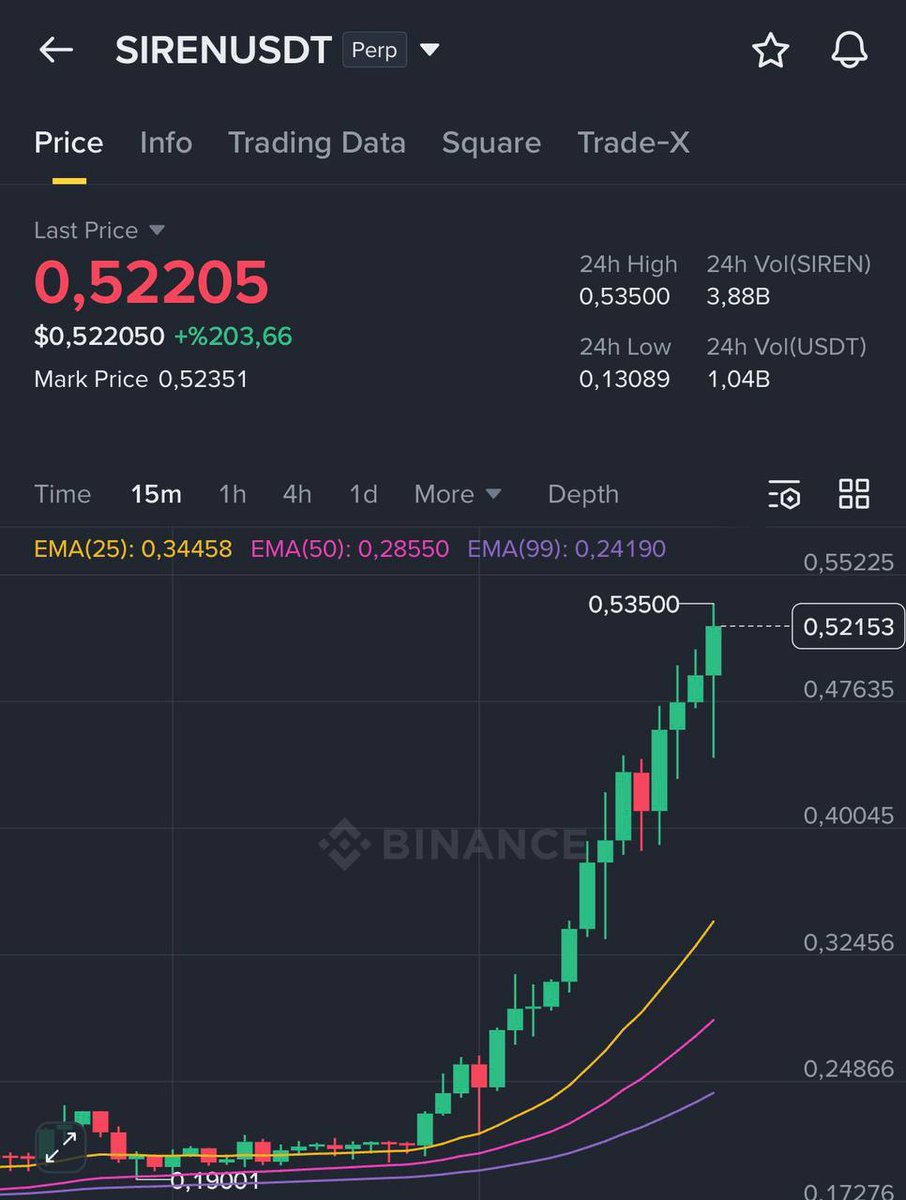This screenshot has width=906, height=1200.
Task: Change the chart to 4h interval
Action: pos(297,494)
